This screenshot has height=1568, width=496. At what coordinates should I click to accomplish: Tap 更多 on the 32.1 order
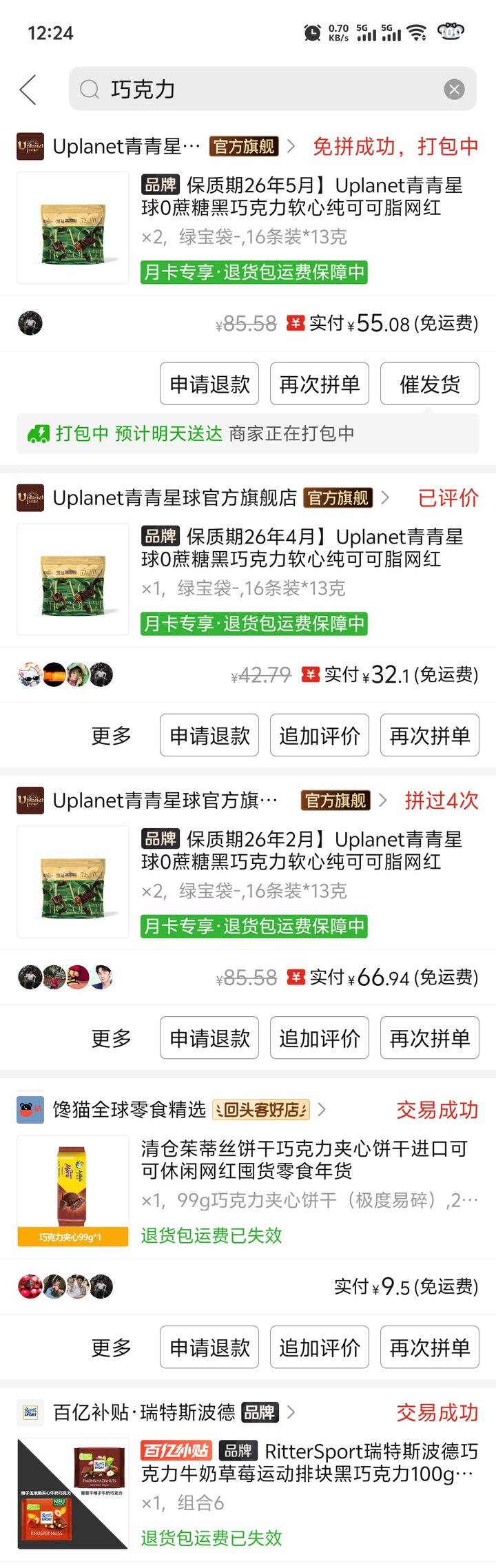pos(111,735)
